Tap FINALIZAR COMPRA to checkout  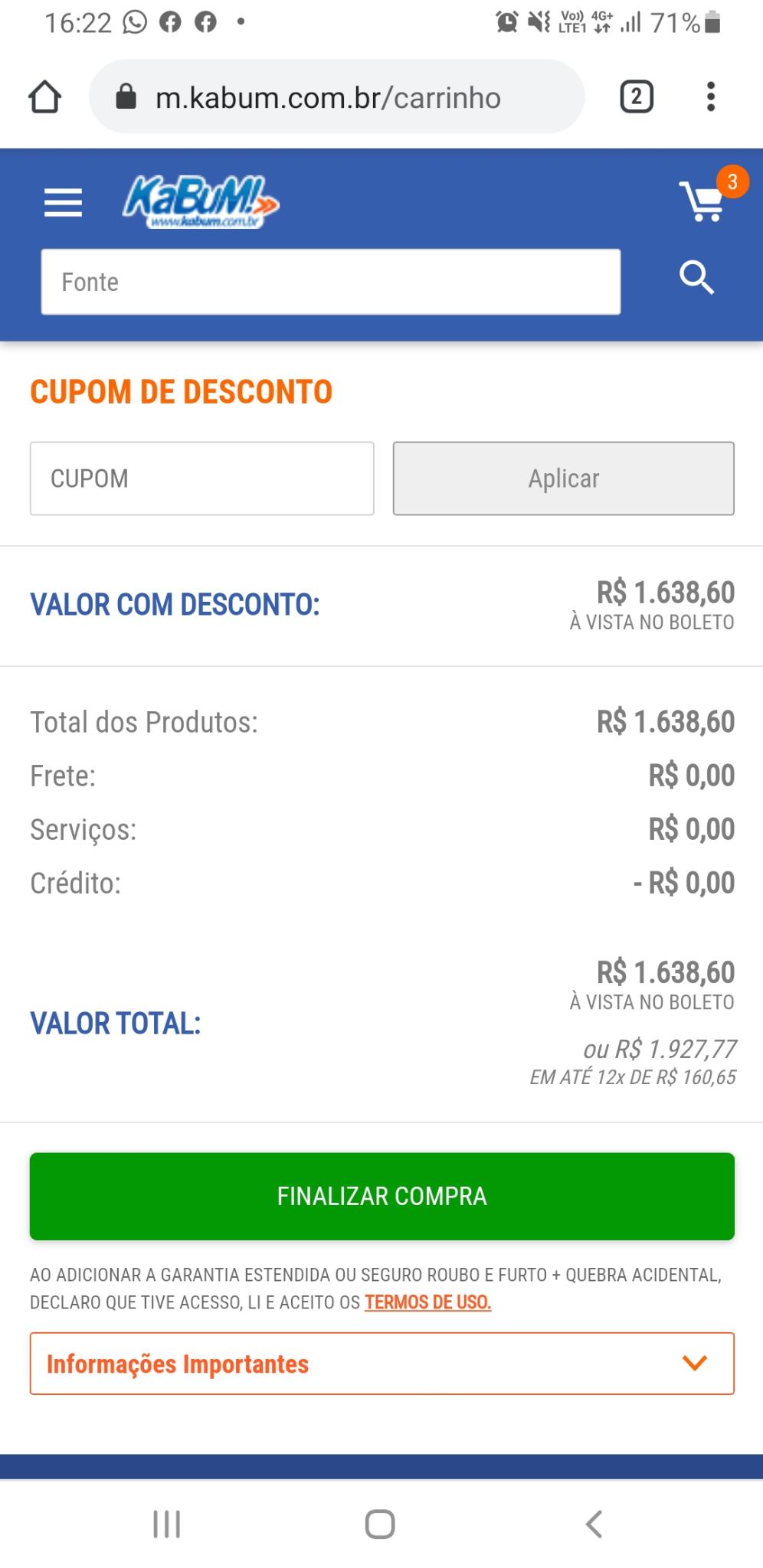coord(382,1196)
